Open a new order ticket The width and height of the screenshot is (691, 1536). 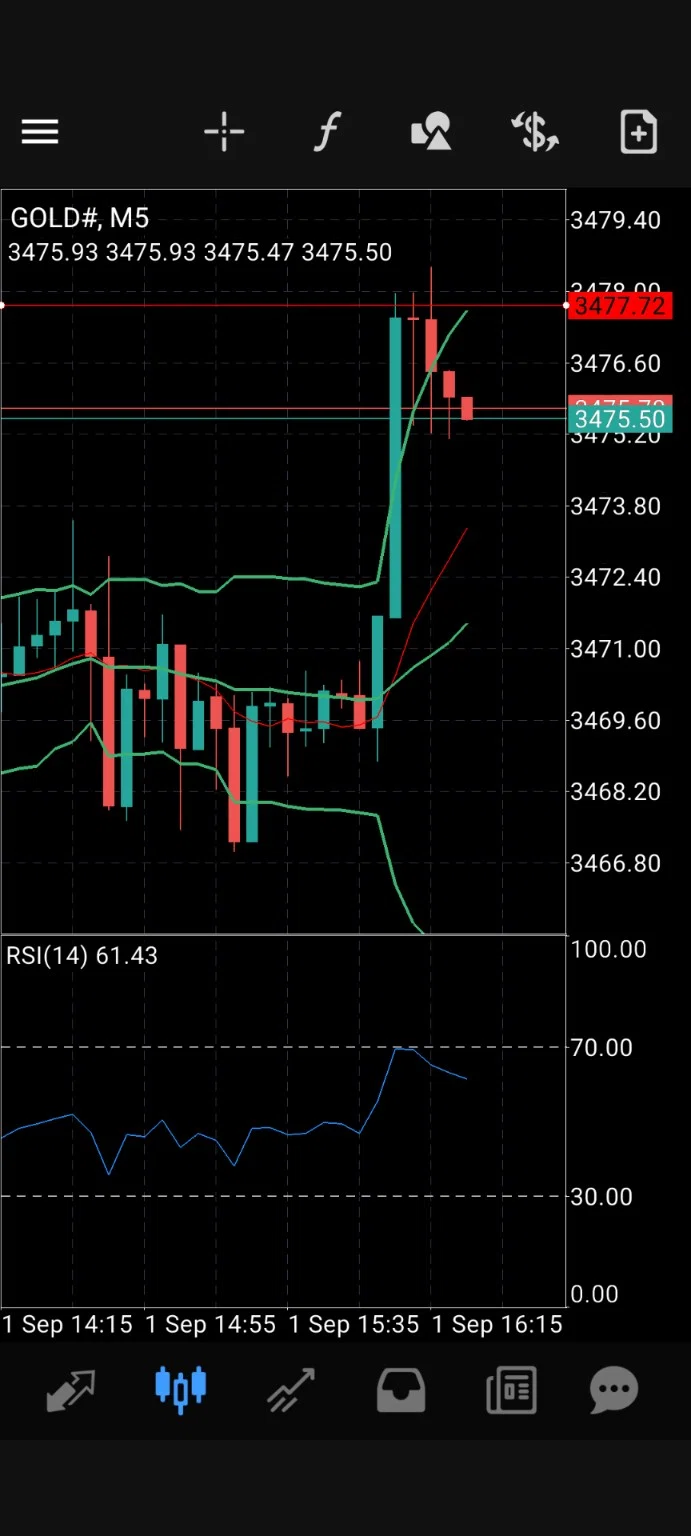638,132
